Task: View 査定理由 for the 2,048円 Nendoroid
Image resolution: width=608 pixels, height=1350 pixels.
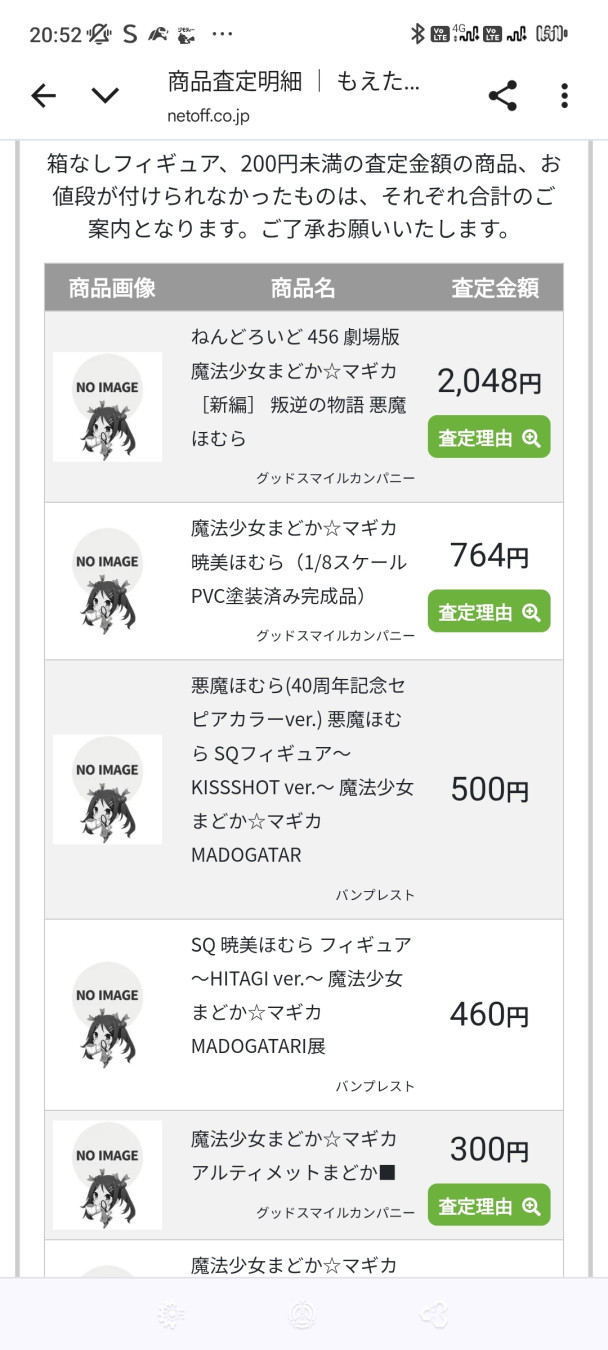Action: click(489, 437)
